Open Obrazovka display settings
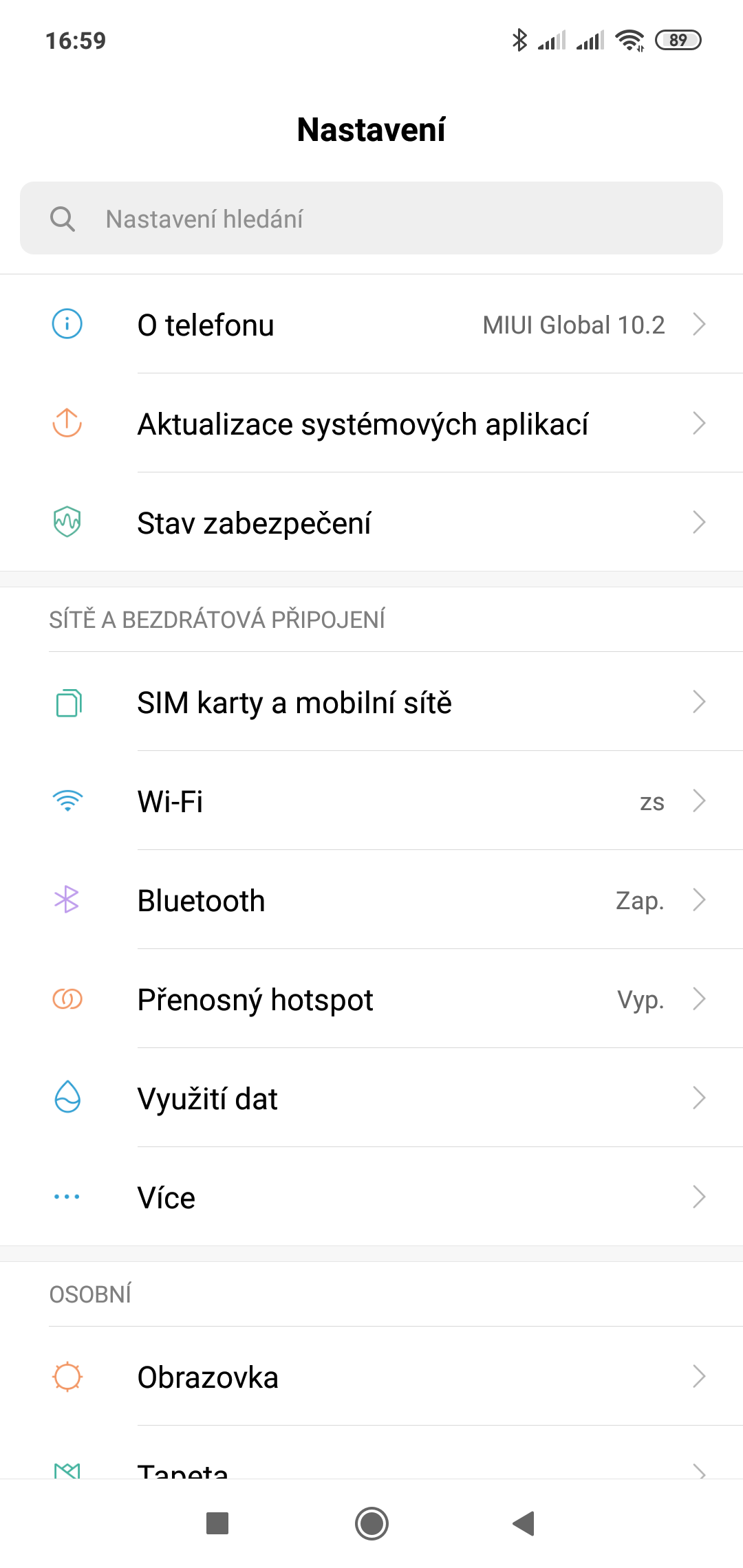Viewport: 743px width, 1568px height. point(371,1377)
